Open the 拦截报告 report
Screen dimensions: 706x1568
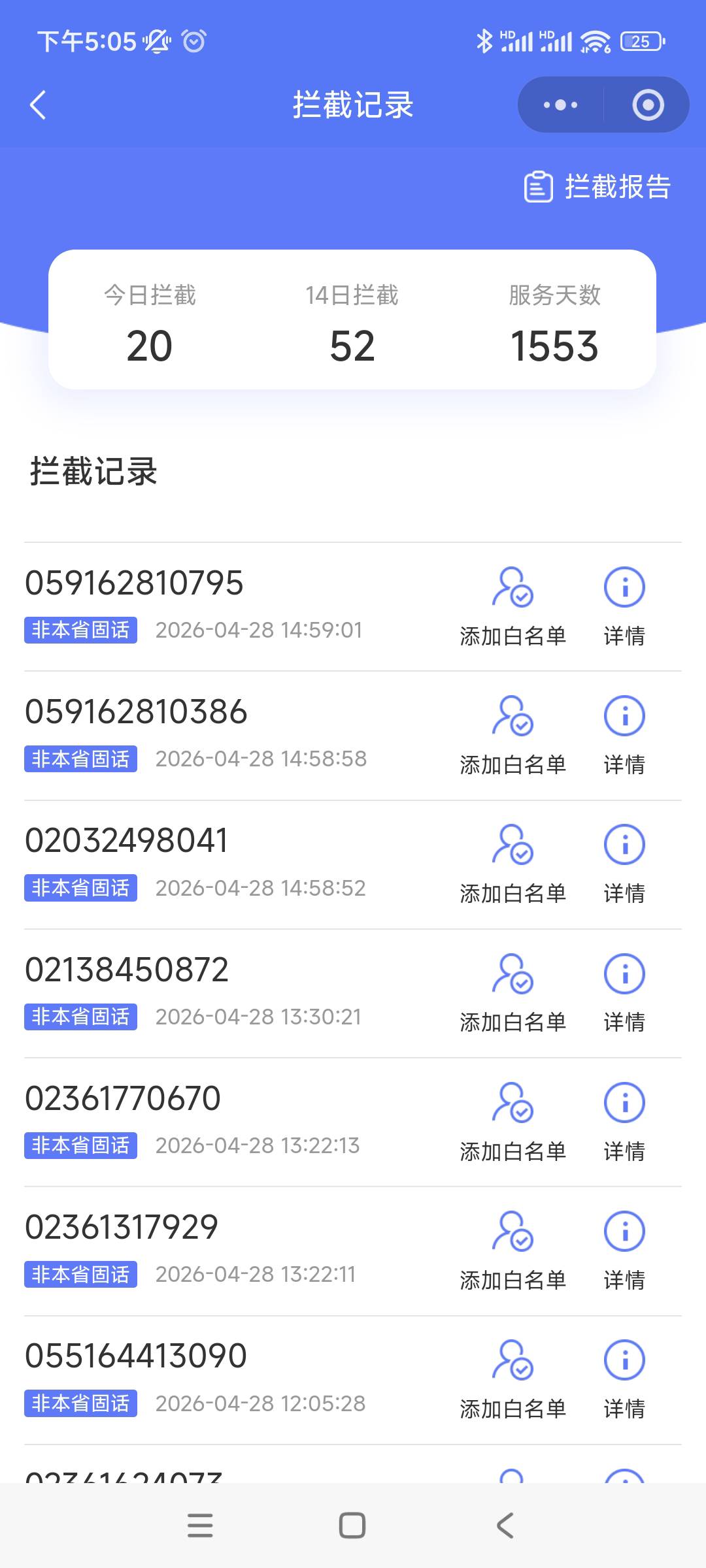597,187
